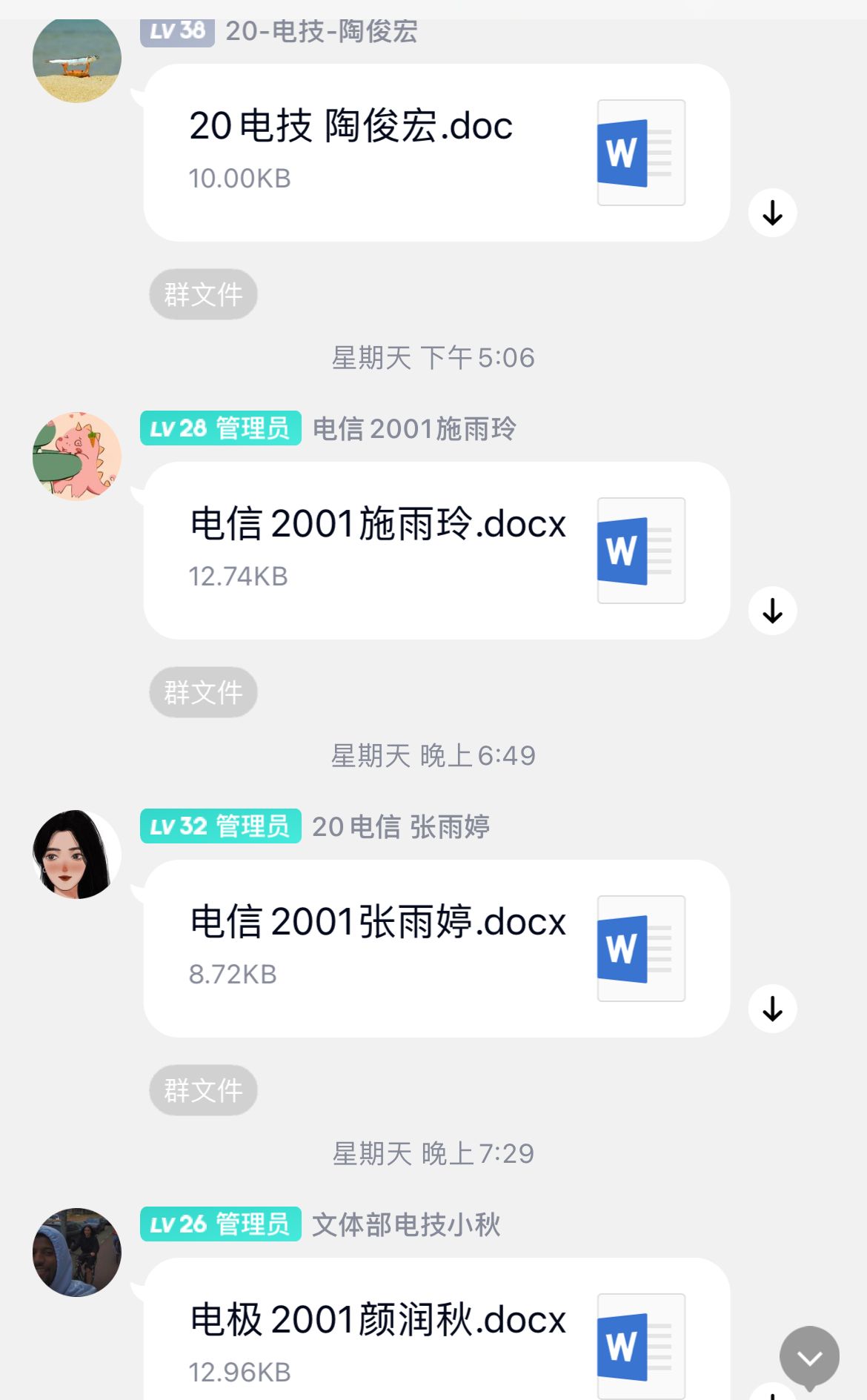Screen dimensions: 867x1400
Task: View 施雨玲's profile avatar
Action: (76, 456)
